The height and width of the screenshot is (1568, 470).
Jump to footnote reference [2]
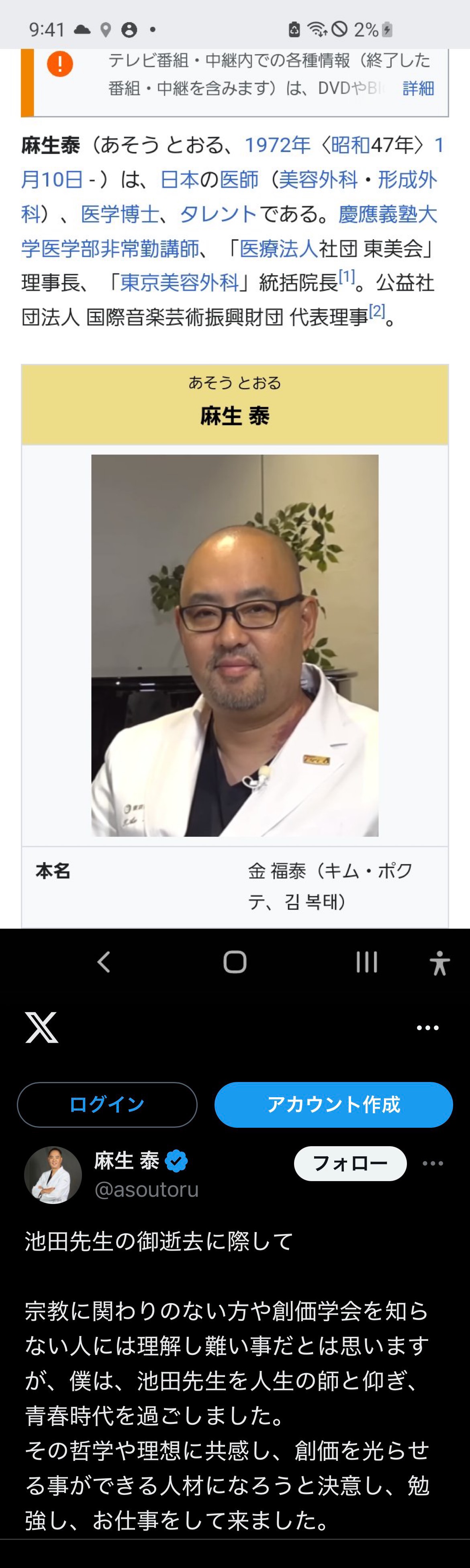tap(377, 311)
